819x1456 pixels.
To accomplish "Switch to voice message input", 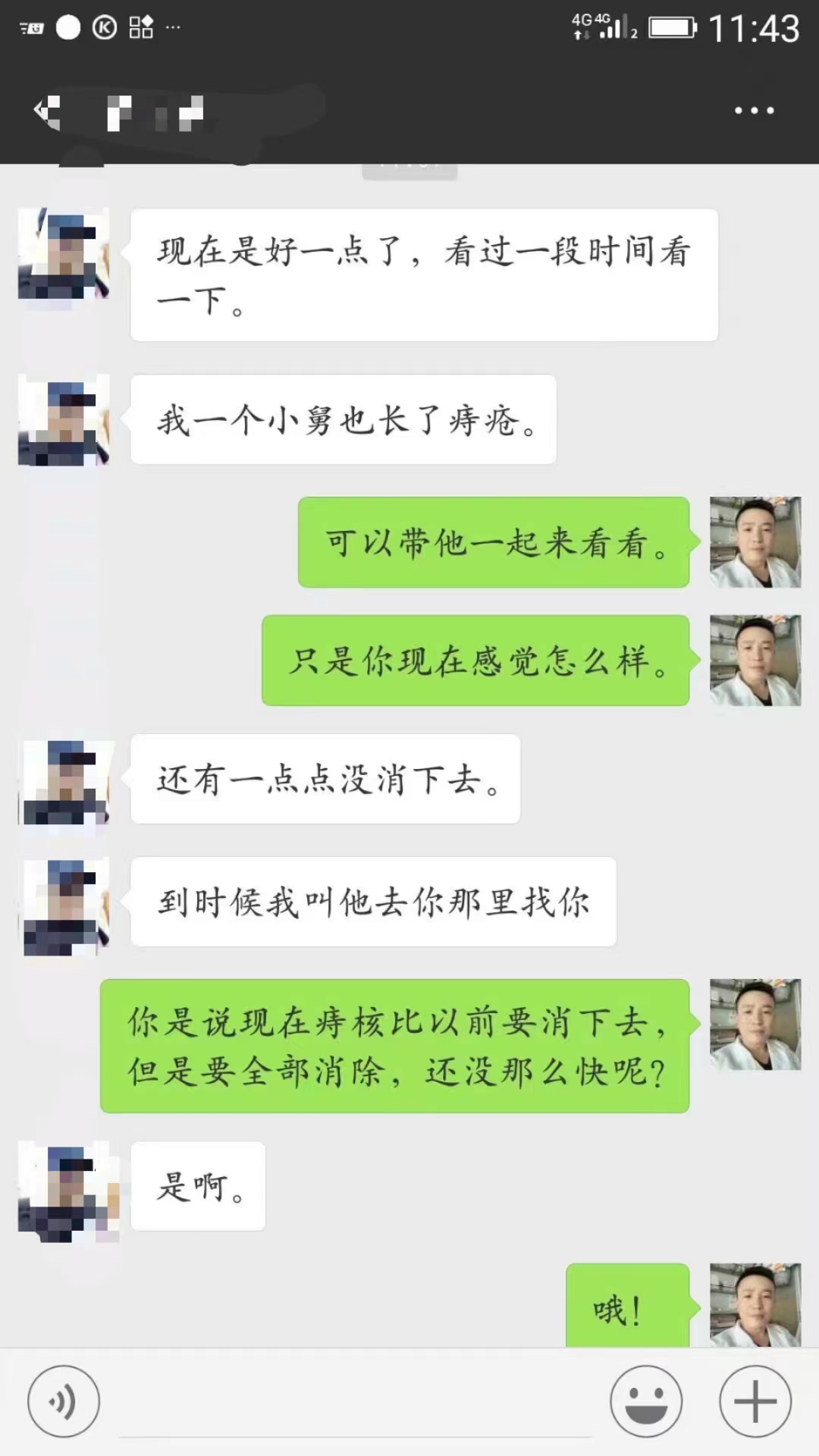I will point(64,1401).
